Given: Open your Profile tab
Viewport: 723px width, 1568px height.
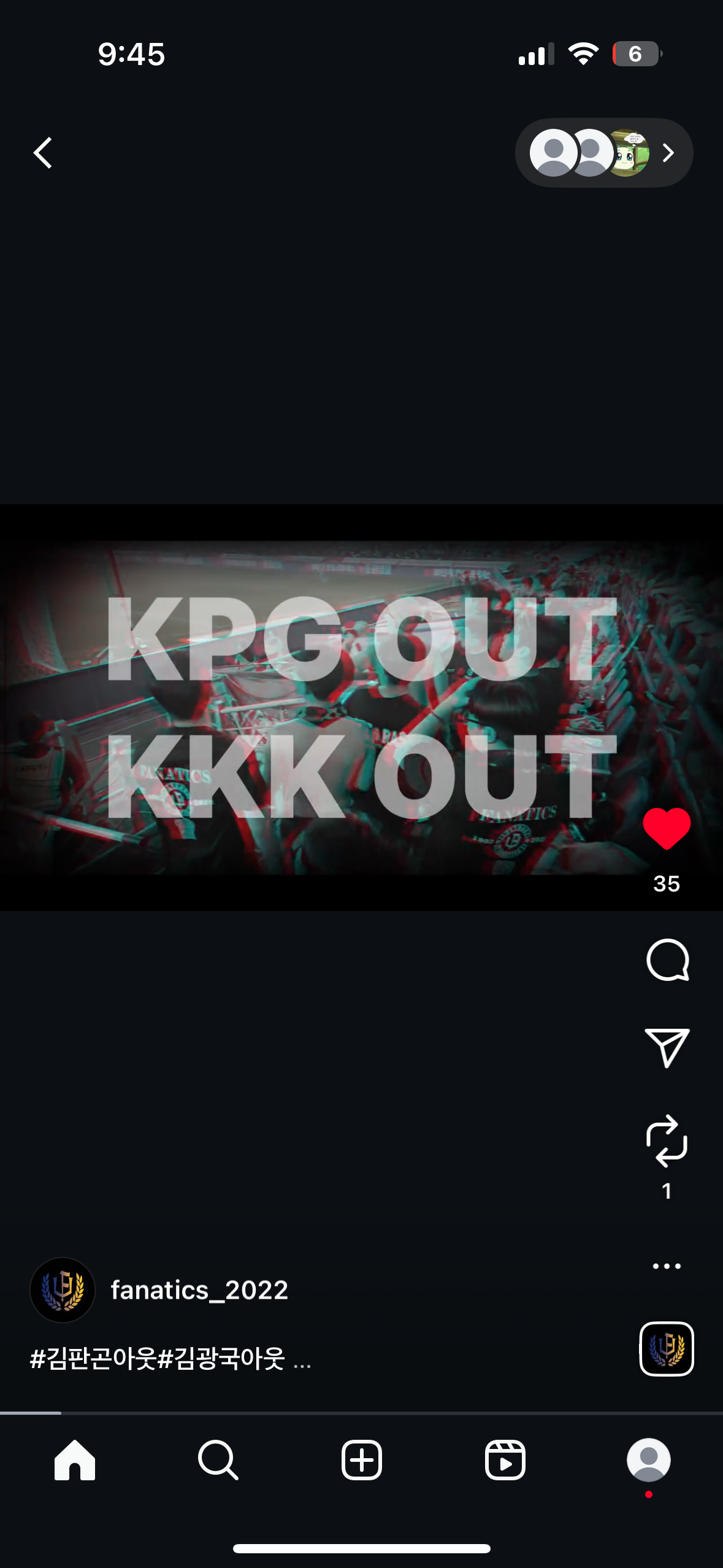Looking at the screenshot, I should (648, 1460).
